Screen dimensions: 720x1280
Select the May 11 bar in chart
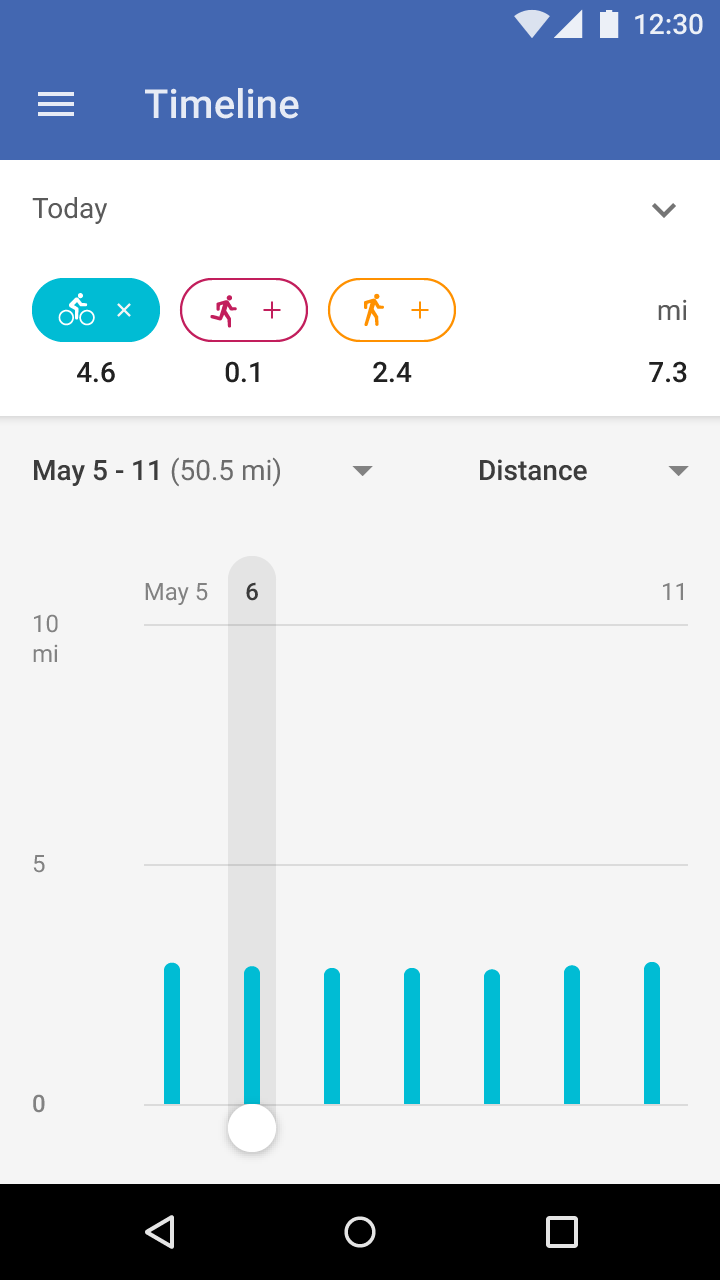click(652, 1034)
